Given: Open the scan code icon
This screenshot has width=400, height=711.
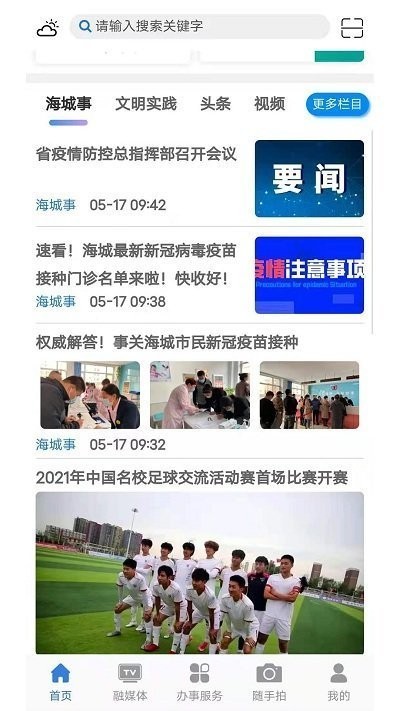Looking at the screenshot, I should tap(352, 28).
